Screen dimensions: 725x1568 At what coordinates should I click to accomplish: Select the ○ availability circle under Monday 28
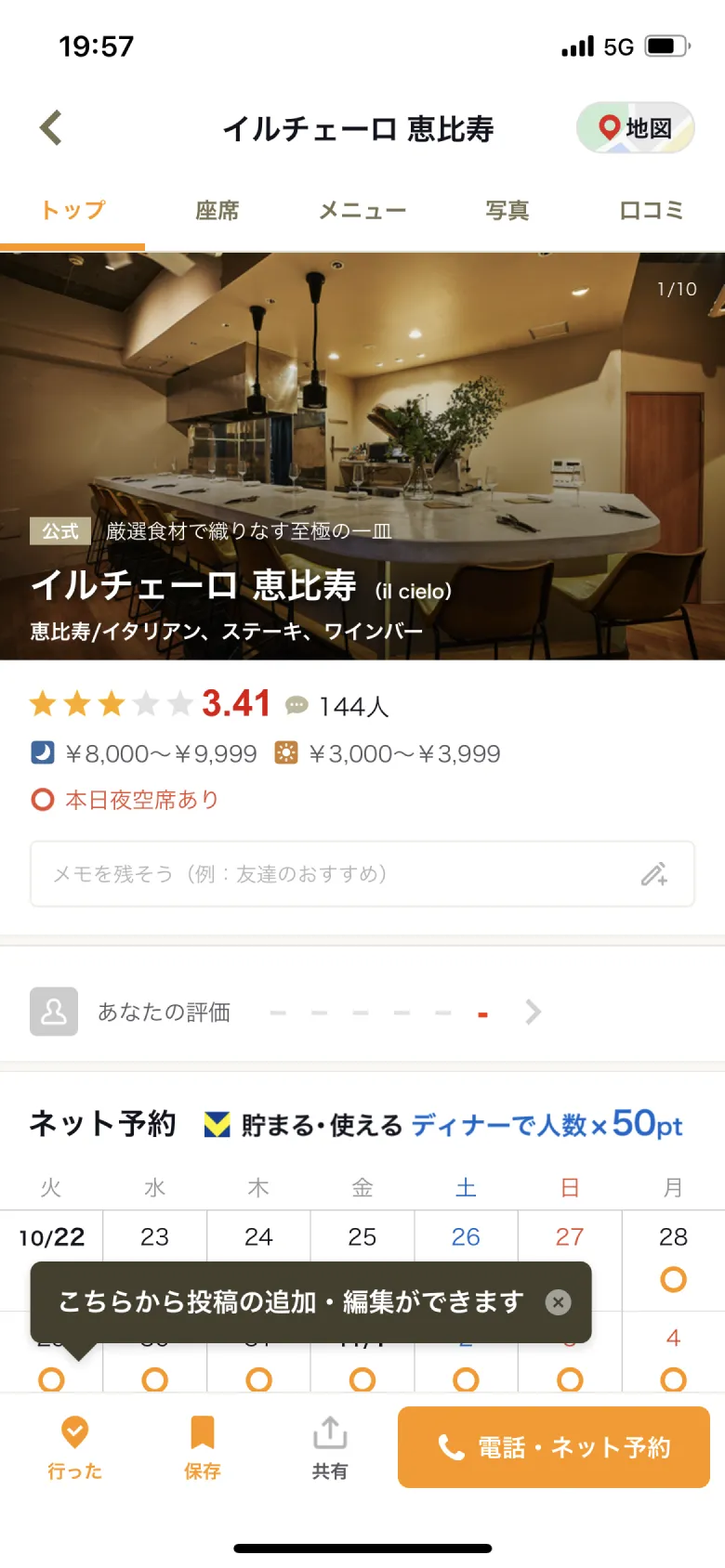672,1279
